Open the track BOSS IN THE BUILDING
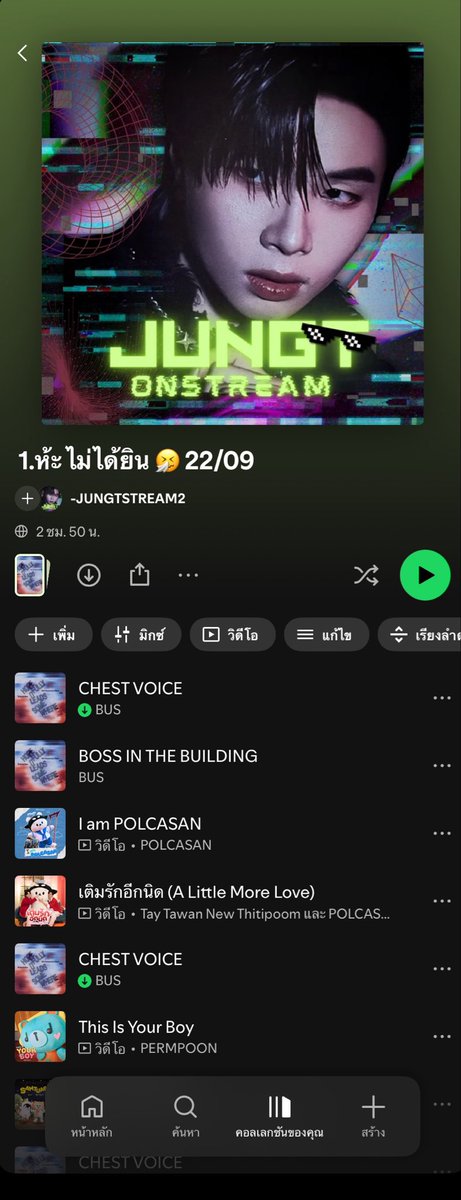Viewport: 461px width, 1200px height. pos(230,766)
